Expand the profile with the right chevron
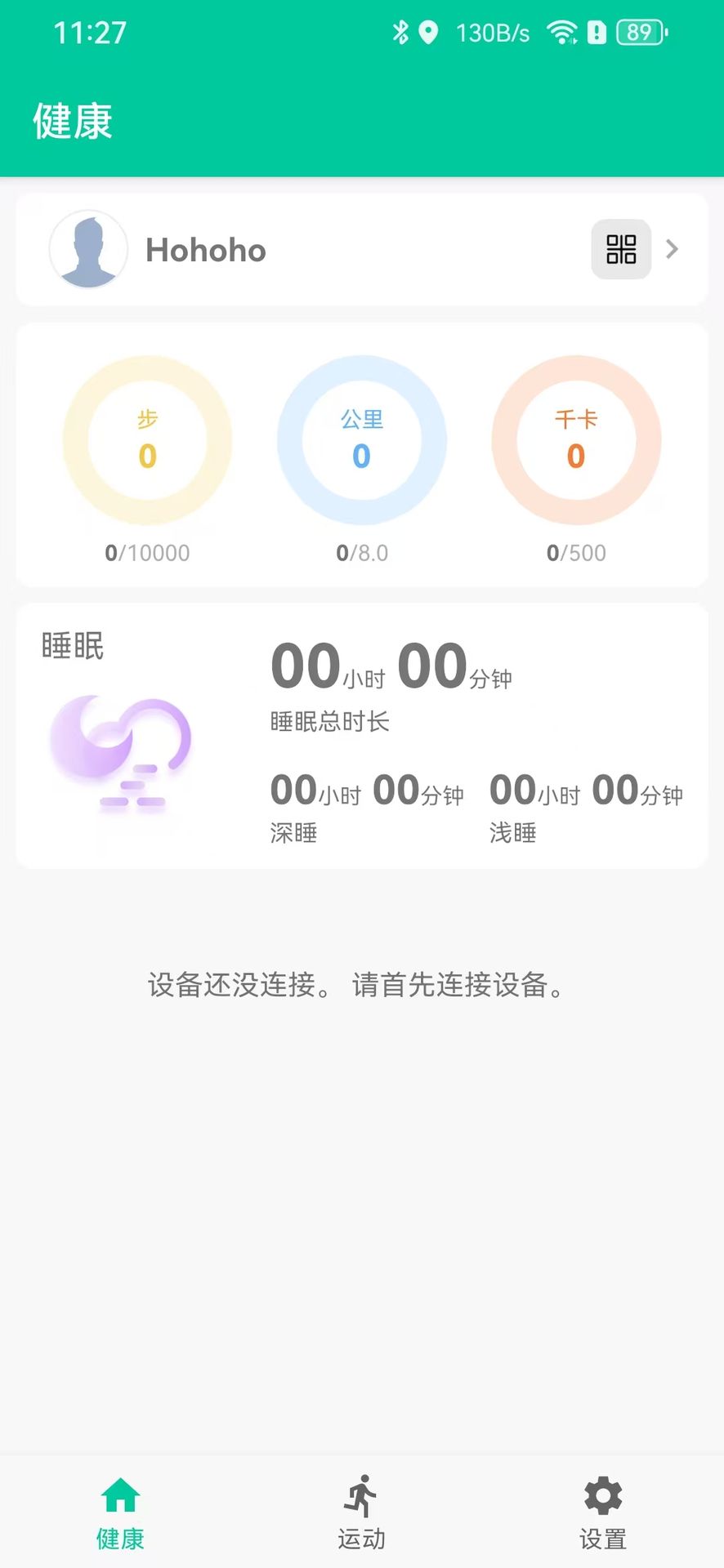Image resolution: width=724 pixels, height=1568 pixels. 672,249
